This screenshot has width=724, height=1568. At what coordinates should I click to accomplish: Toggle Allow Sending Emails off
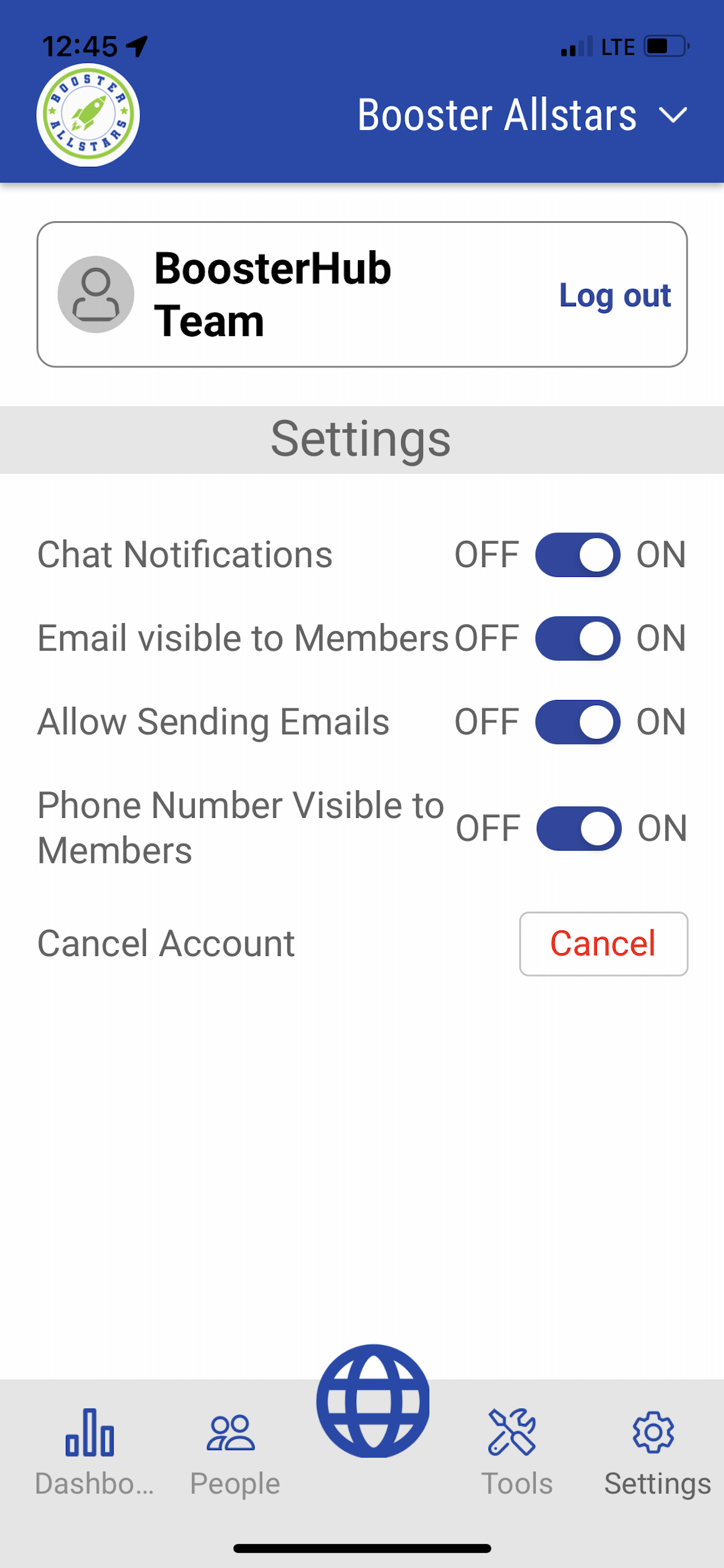[577, 722]
